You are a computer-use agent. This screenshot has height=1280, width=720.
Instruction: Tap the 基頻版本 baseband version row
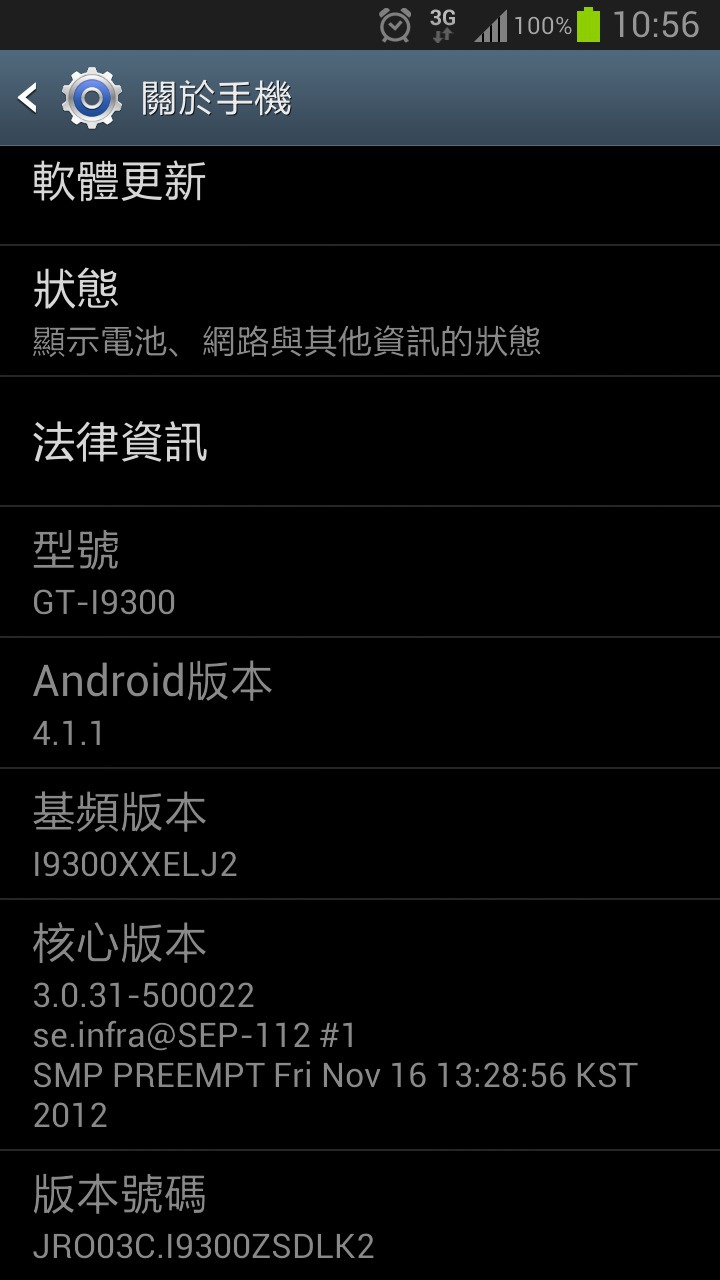[x=360, y=834]
